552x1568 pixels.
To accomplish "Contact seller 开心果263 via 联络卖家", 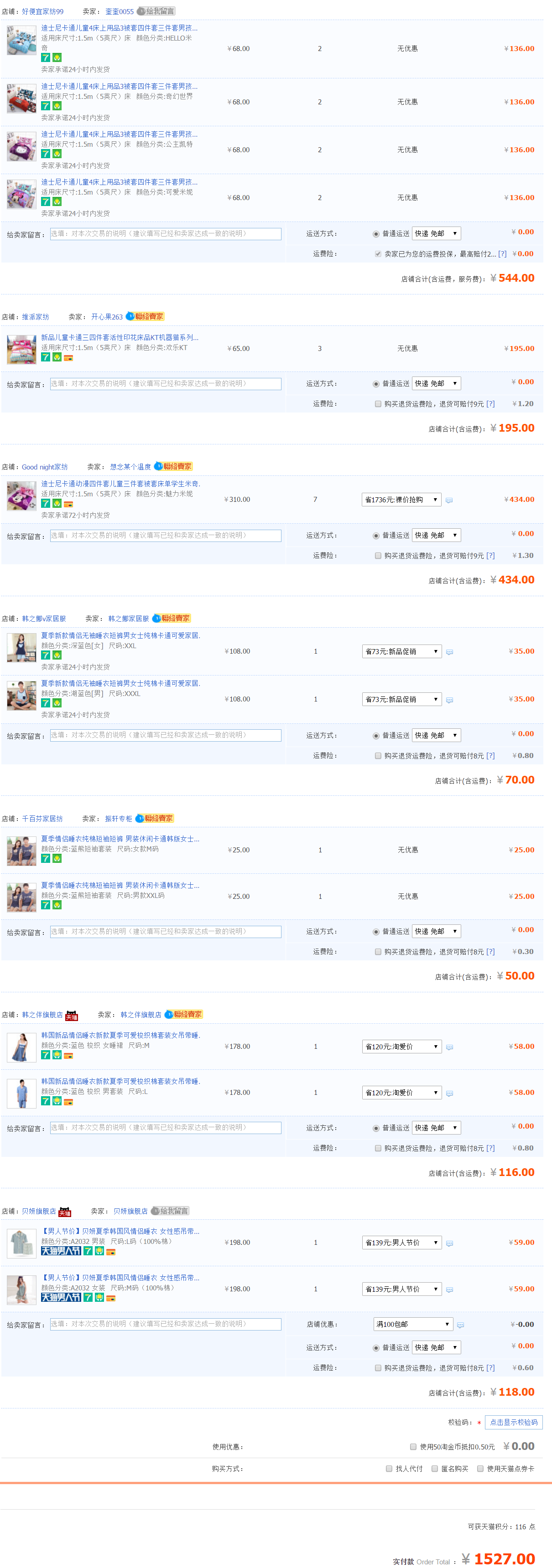I will (x=145, y=316).
